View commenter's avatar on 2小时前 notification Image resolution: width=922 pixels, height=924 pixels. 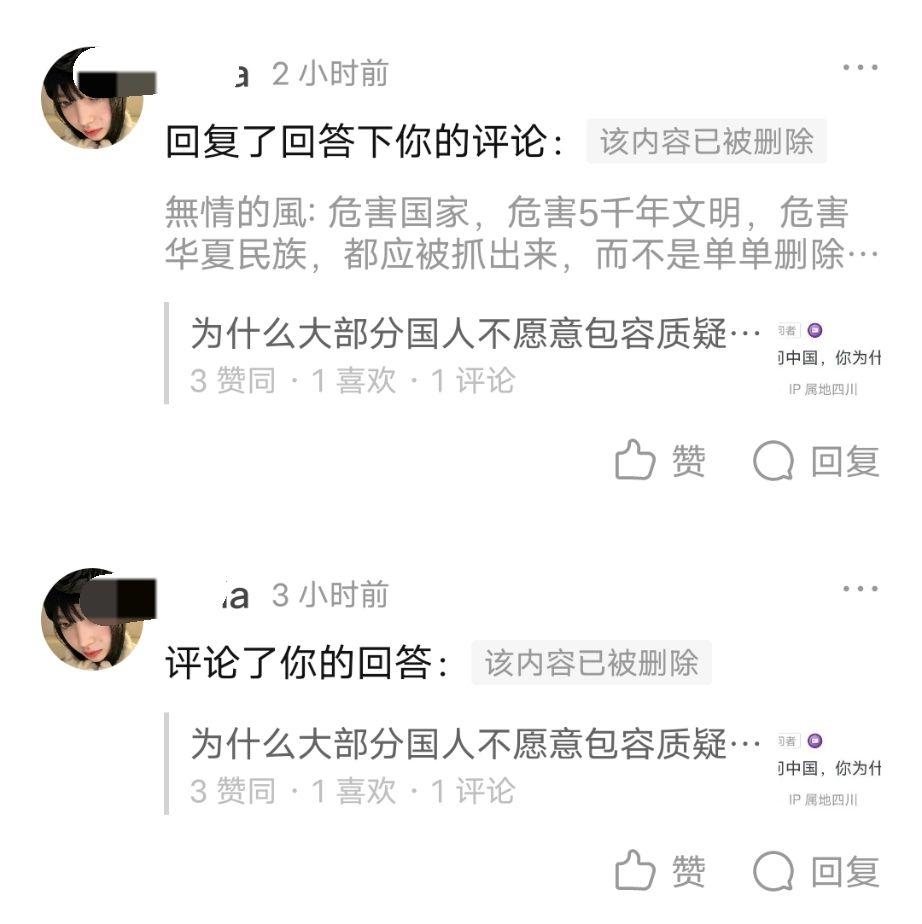[x=90, y=100]
